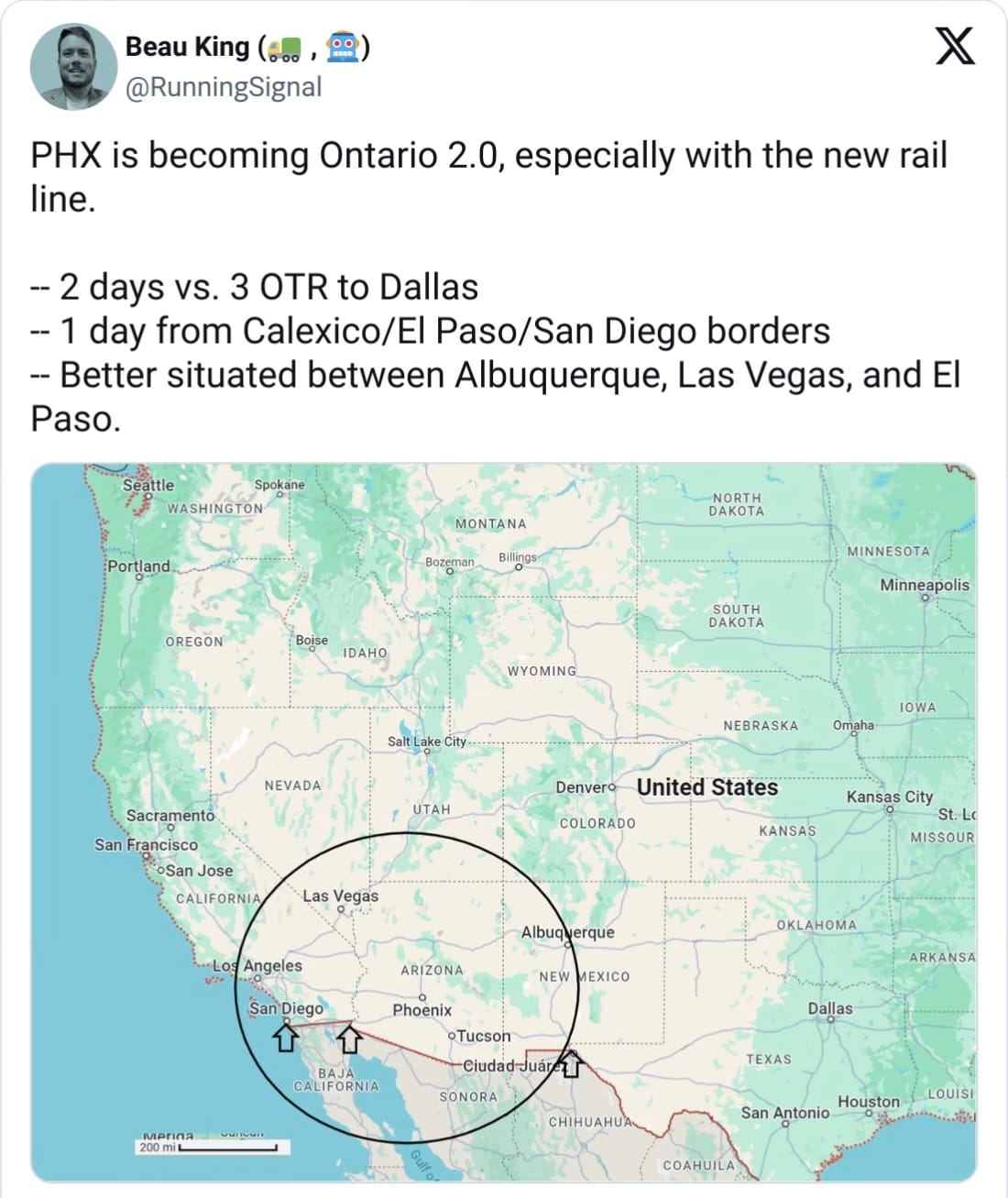Open the attached map image
Screen dimensions: 1008x1198
point(503,822)
